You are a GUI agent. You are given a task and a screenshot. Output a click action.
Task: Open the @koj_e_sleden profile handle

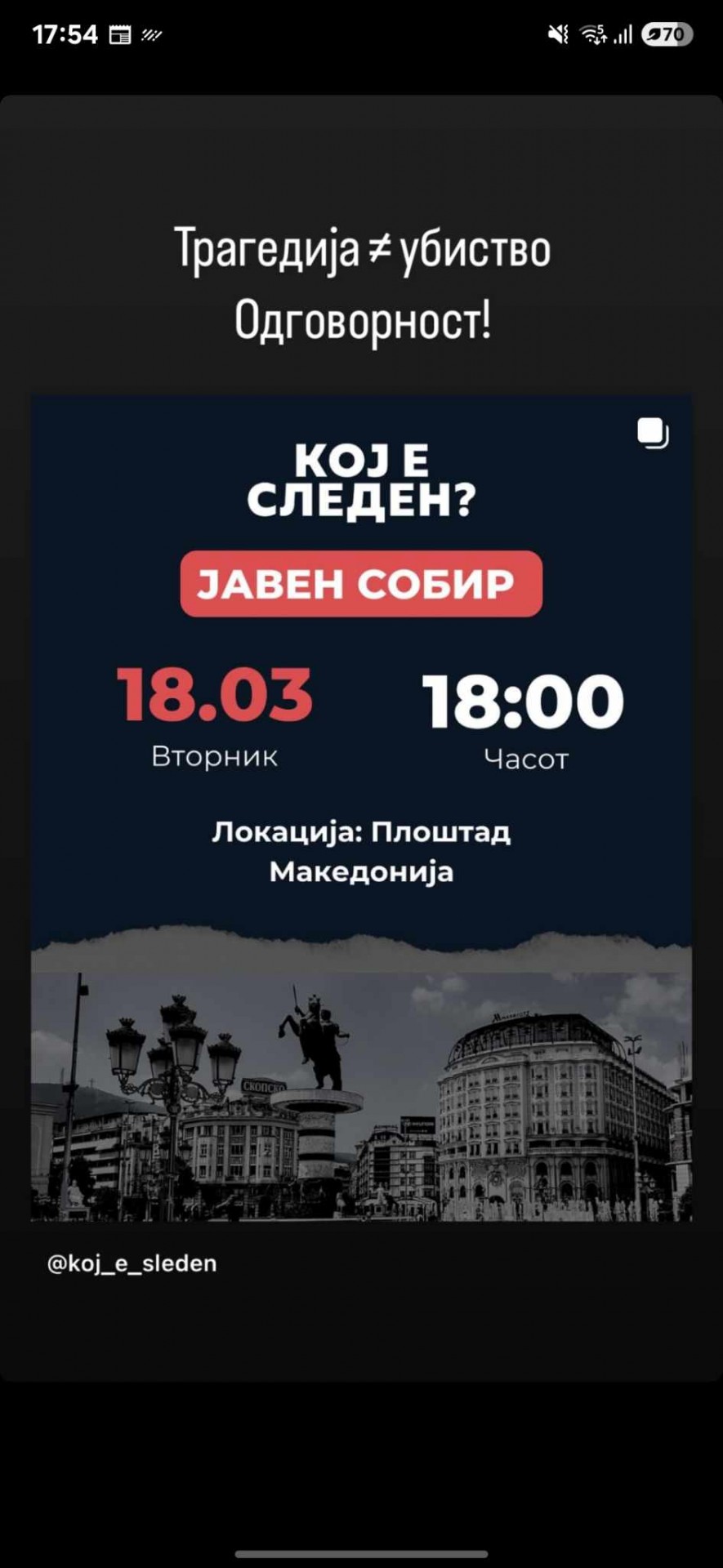click(x=132, y=1263)
